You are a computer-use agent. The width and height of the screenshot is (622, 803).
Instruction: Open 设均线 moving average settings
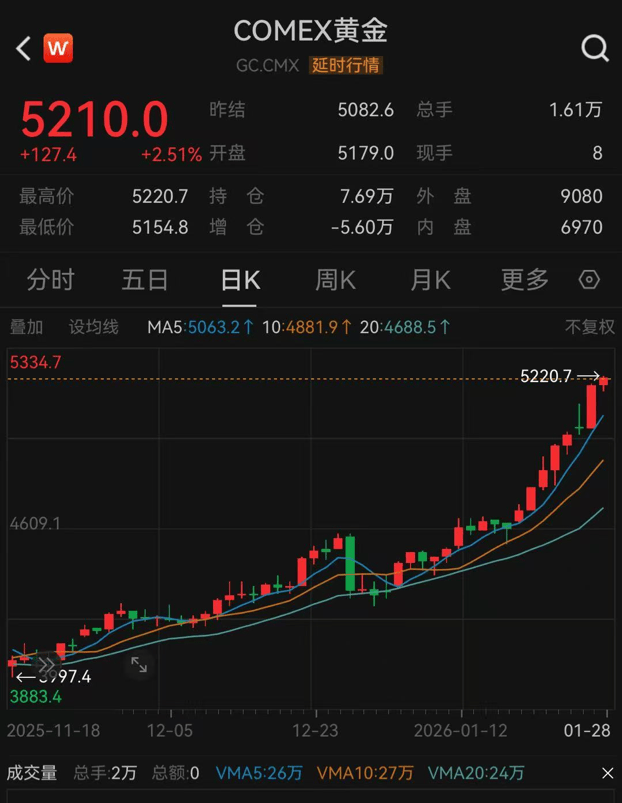(94, 327)
